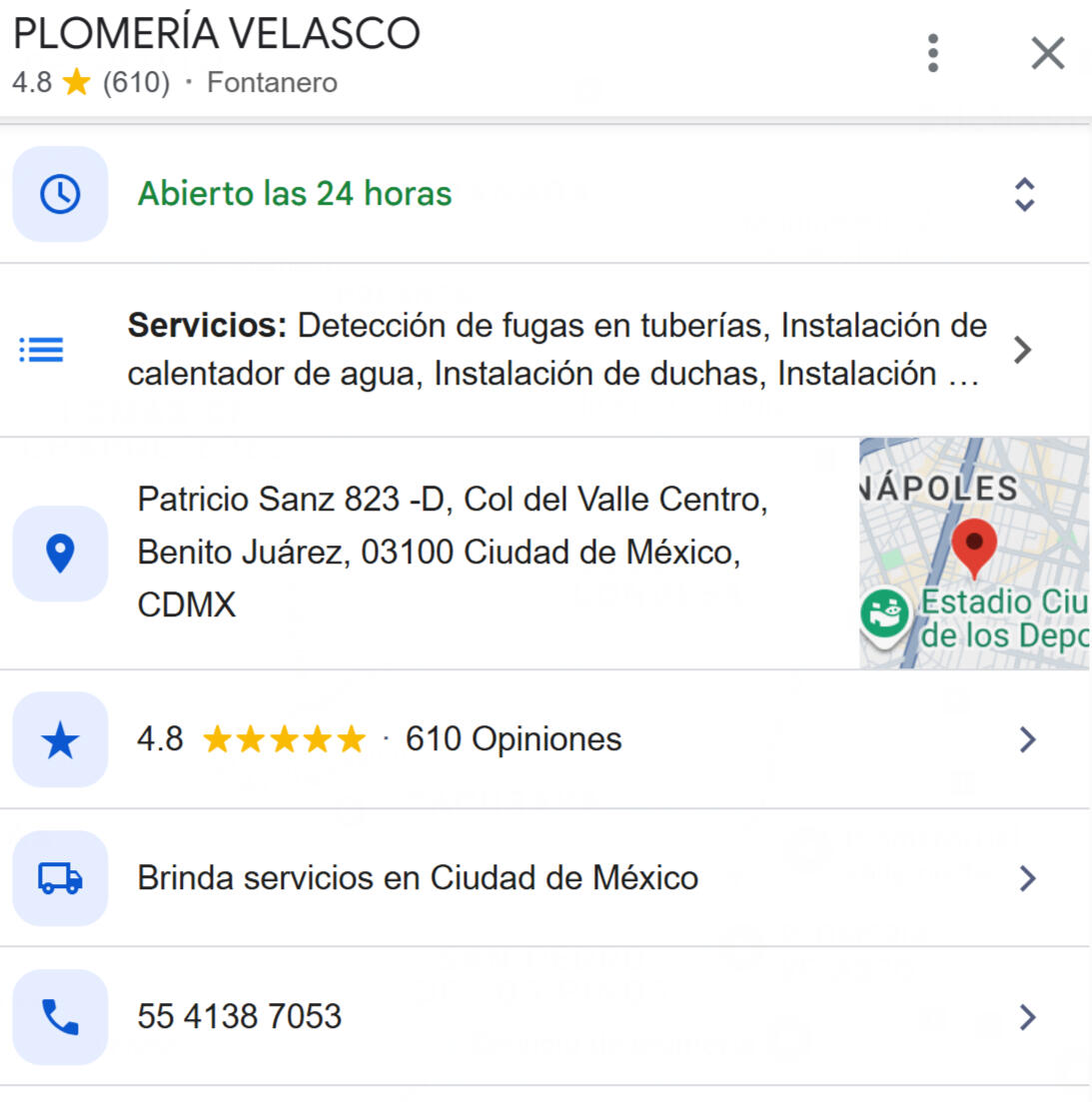Screen dimensions: 1092x1102
Task: Close the Plomería Velasco panel
Action: click(x=1048, y=53)
